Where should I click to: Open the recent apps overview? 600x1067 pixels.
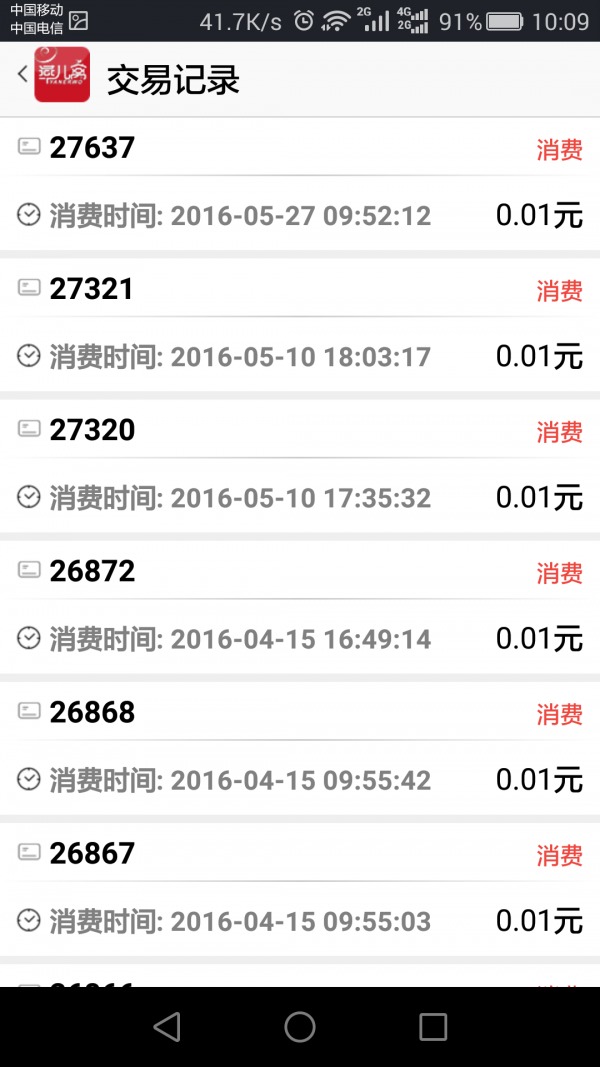pos(433,1026)
